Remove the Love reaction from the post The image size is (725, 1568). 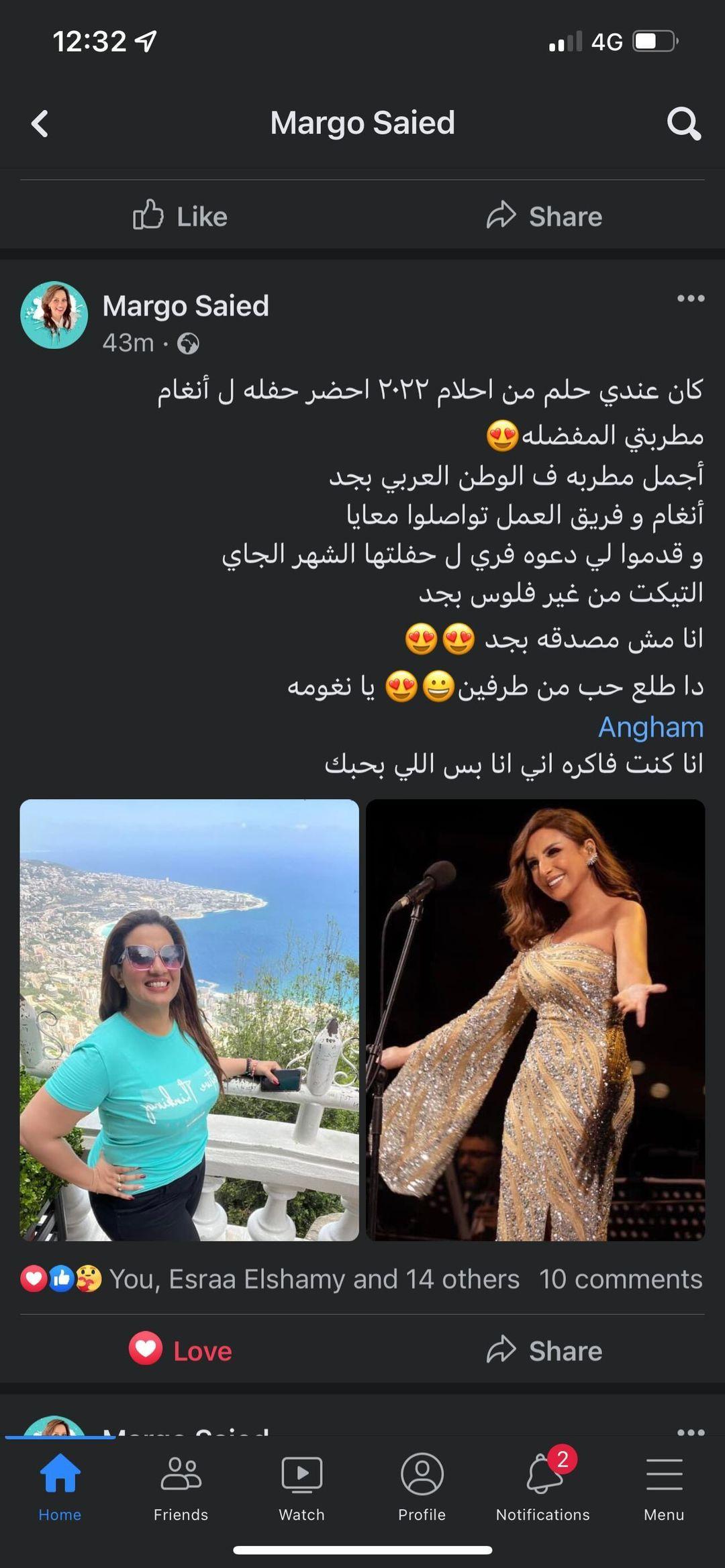click(180, 1351)
